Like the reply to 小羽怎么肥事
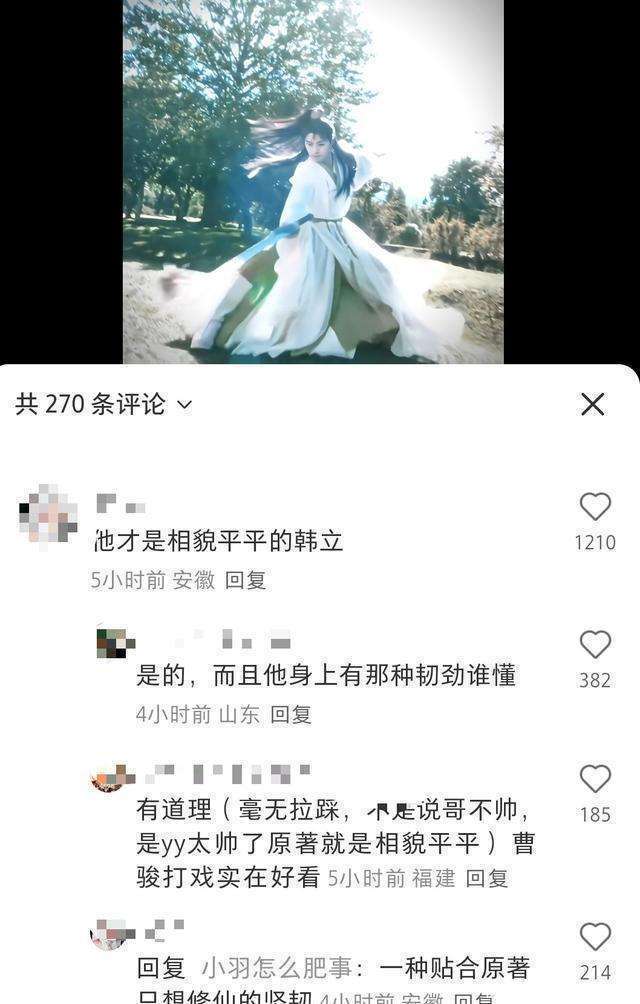The width and height of the screenshot is (640, 1004). click(x=595, y=937)
